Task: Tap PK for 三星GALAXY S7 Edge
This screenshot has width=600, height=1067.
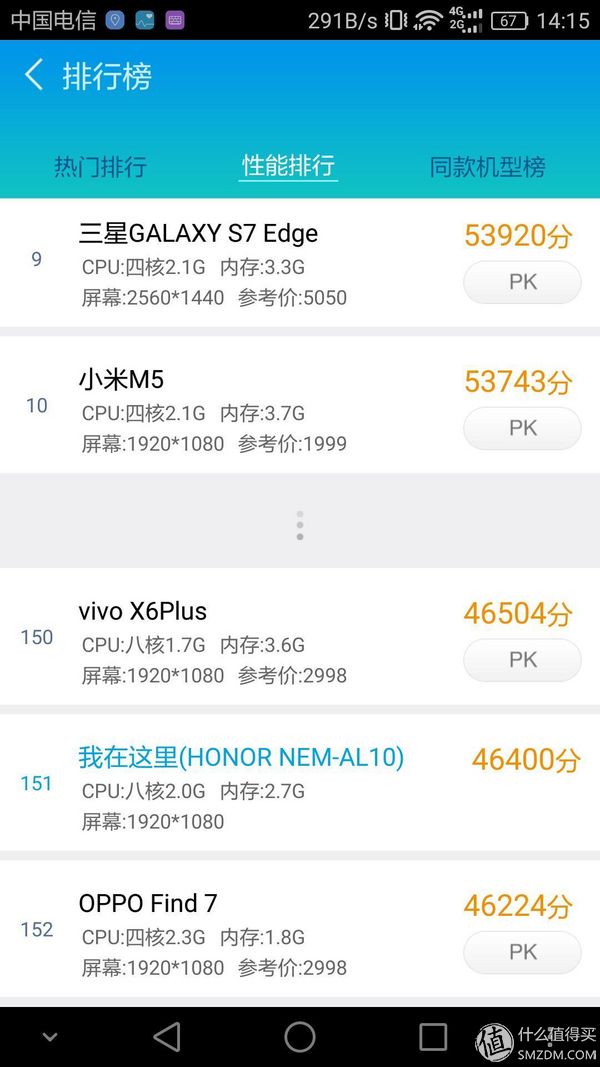Action: 522,282
